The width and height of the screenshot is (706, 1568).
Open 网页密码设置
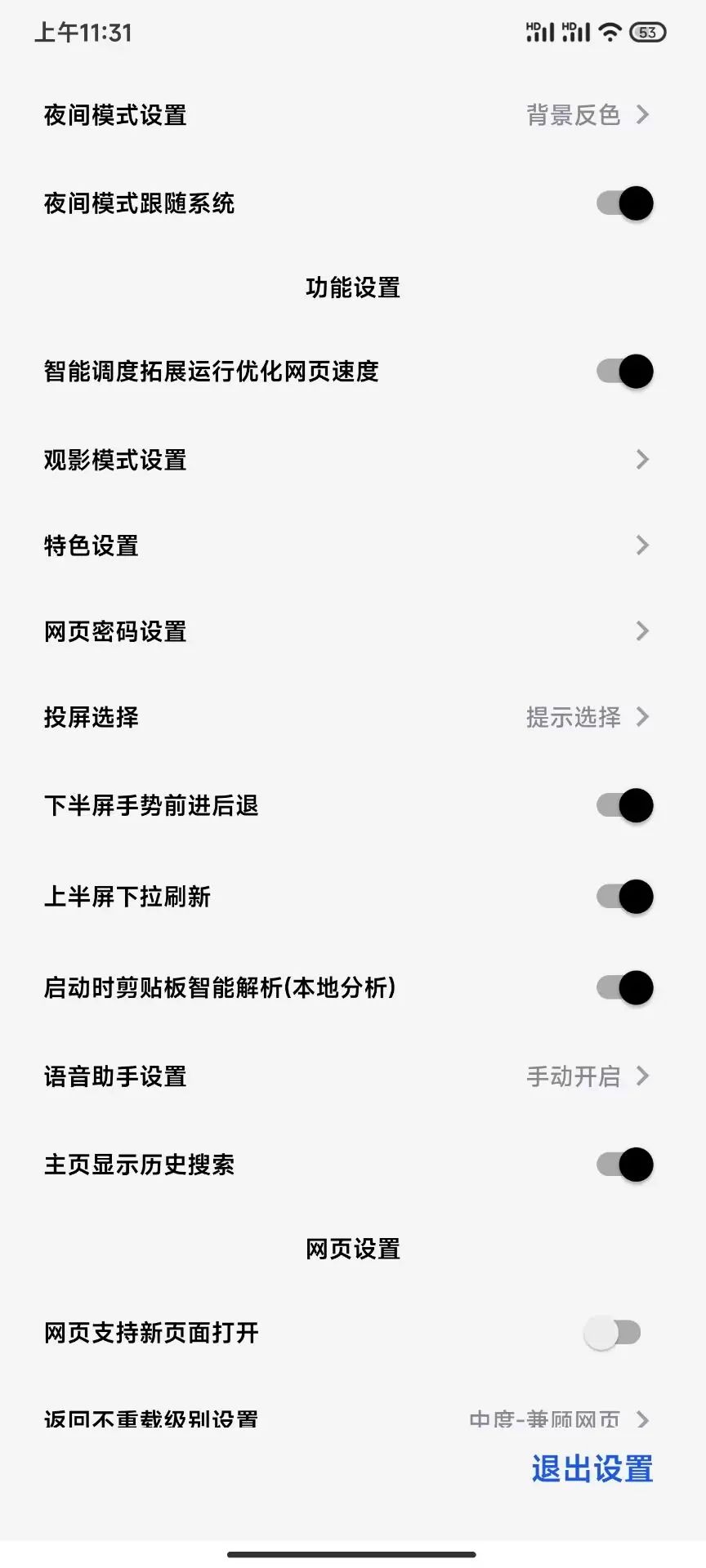click(x=351, y=631)
